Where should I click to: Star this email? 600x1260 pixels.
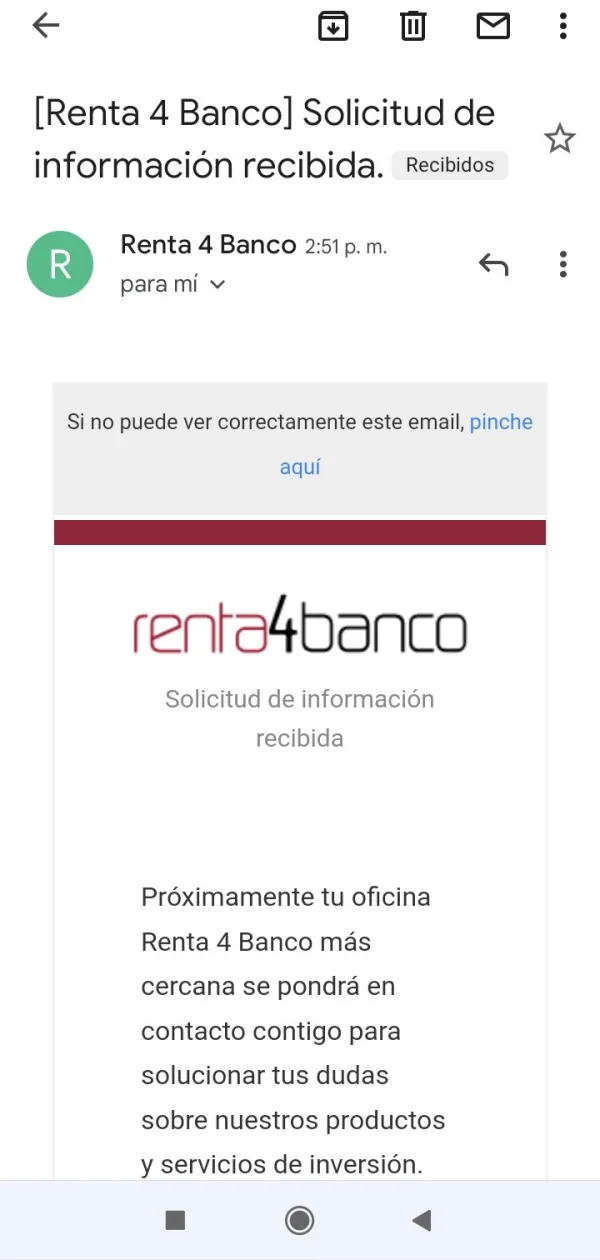pyautogui.click(x=560, y=139)
